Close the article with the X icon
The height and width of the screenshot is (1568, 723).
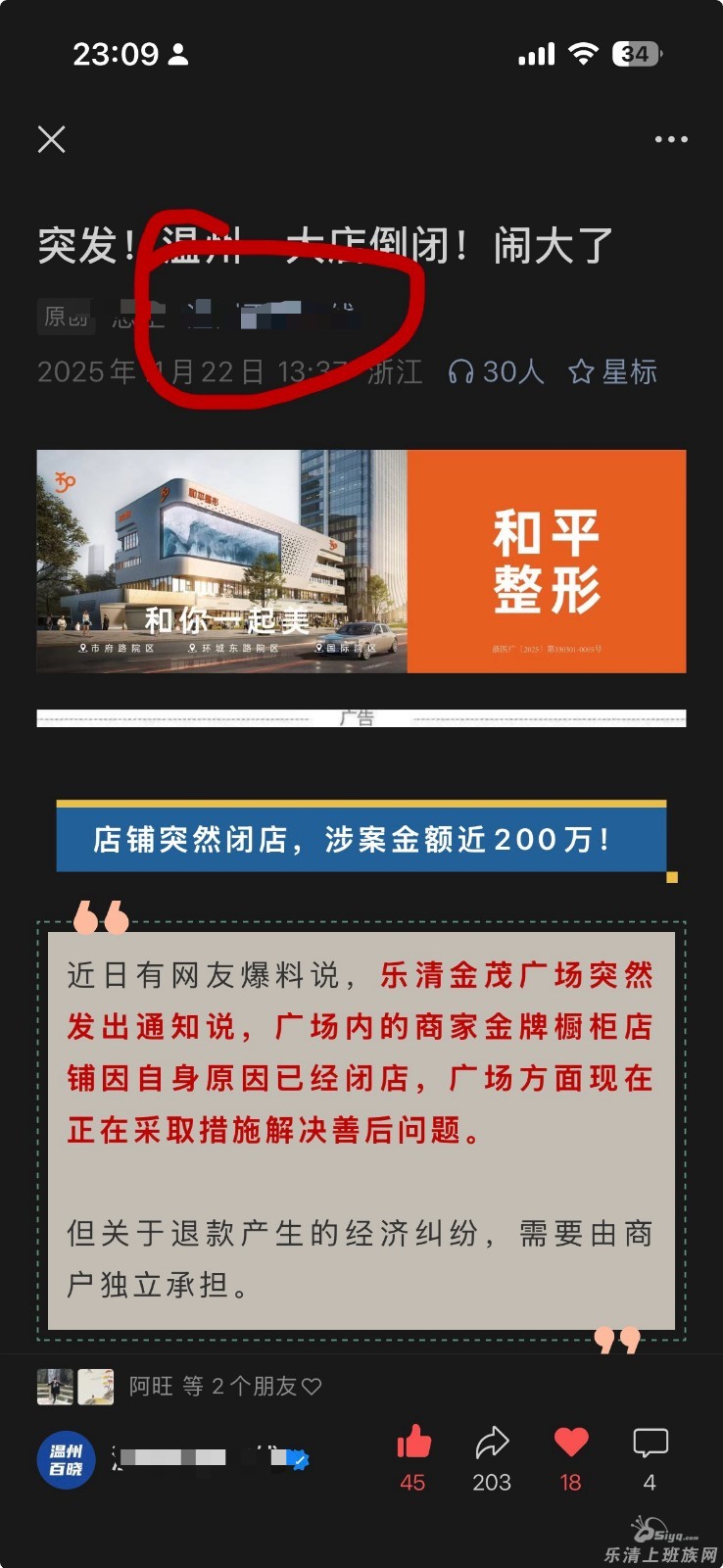(x=52, y=139)
